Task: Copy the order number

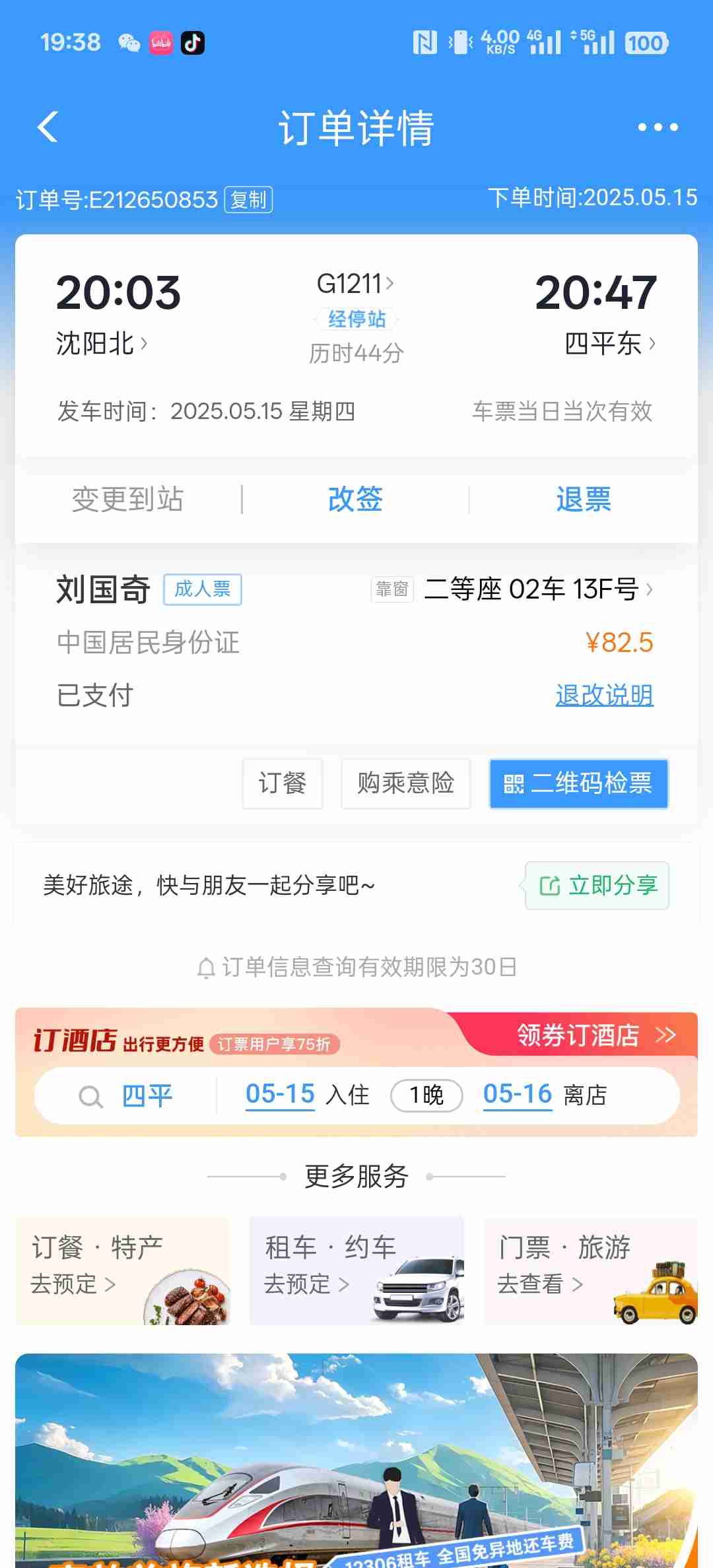Action: point(248,199)
